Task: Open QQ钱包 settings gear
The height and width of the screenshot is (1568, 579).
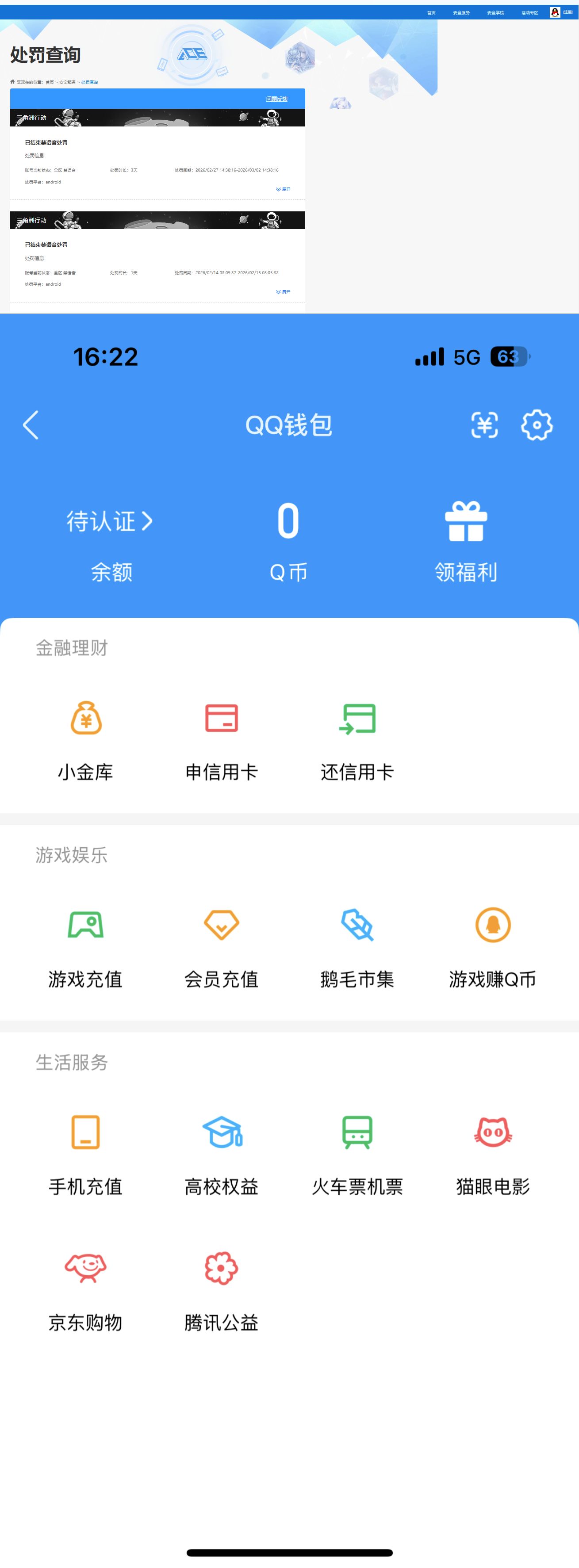Action: coord(537,425)
